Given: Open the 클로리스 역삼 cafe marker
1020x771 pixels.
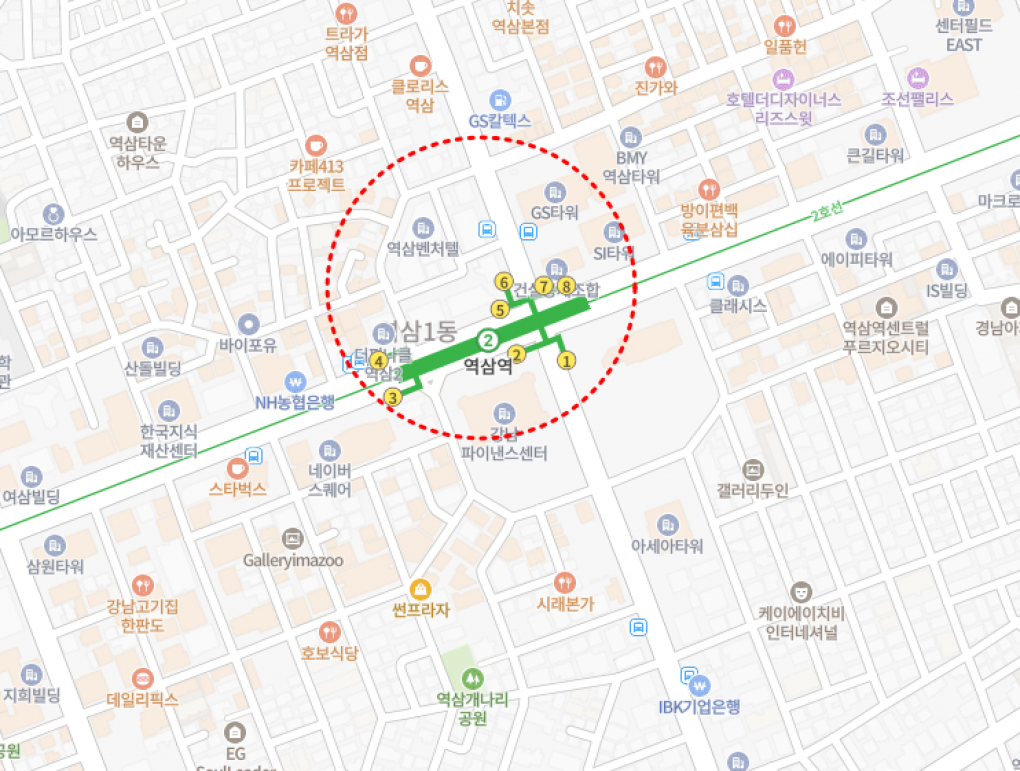Looking at the screenshot, I should click(x=419, y=65).
